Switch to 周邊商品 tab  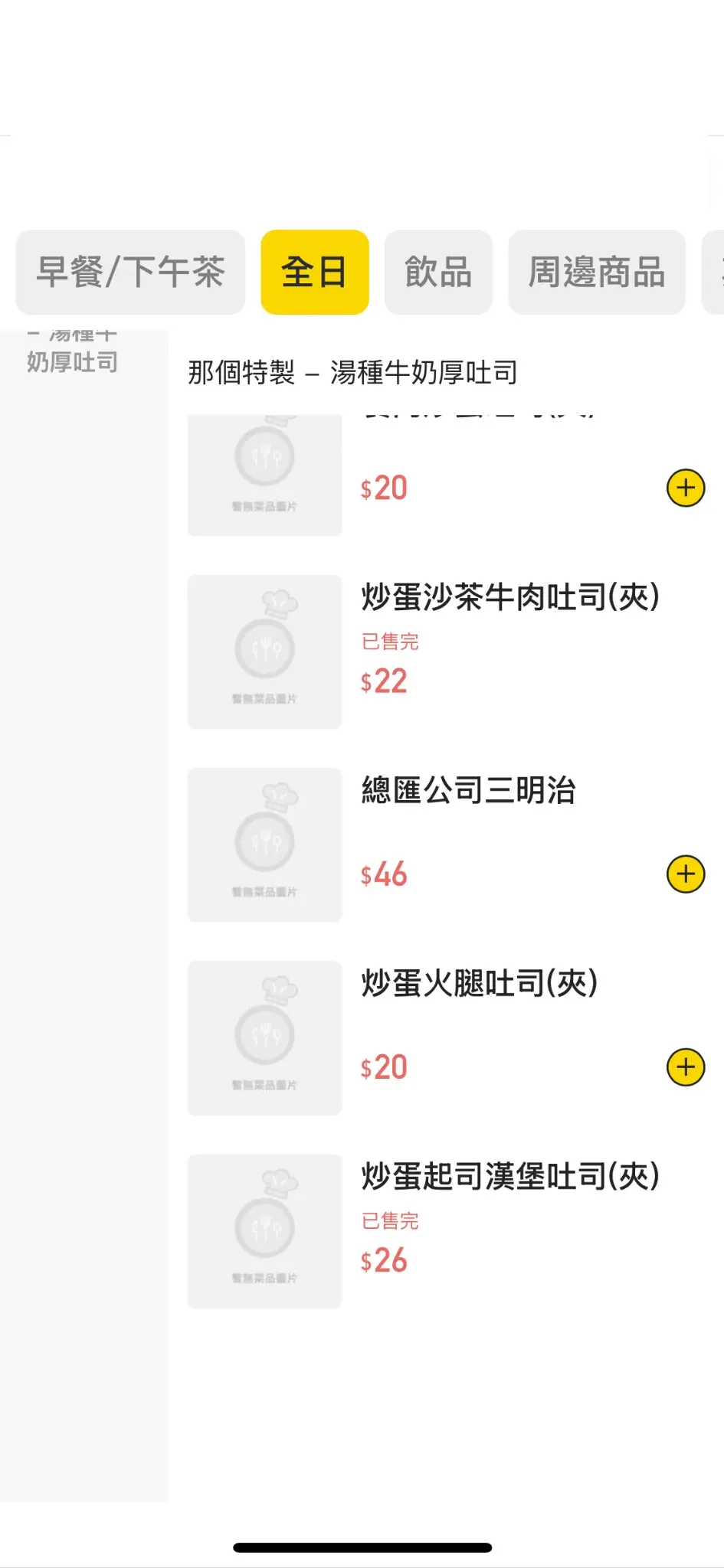tap(596, 273)
